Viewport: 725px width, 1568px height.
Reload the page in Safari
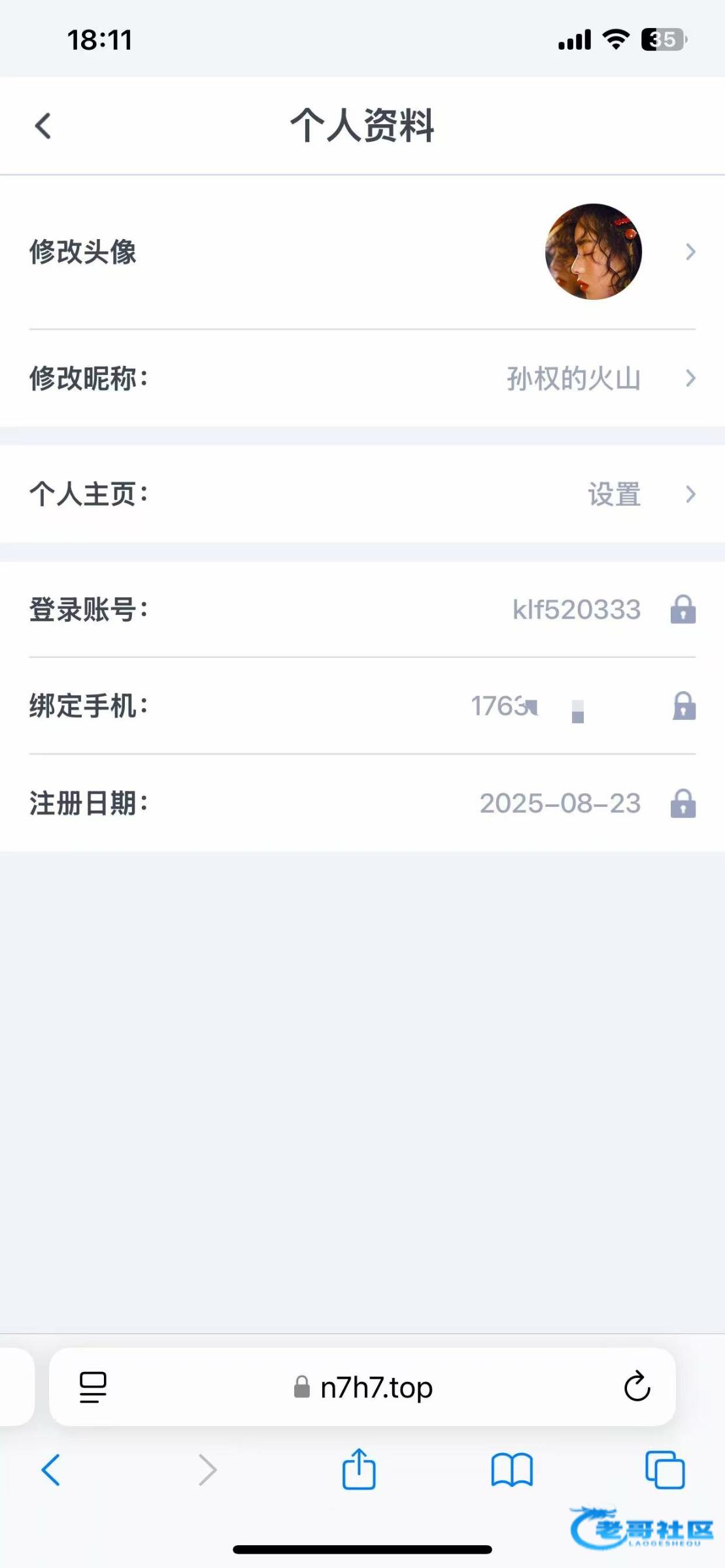[637, 1386]
